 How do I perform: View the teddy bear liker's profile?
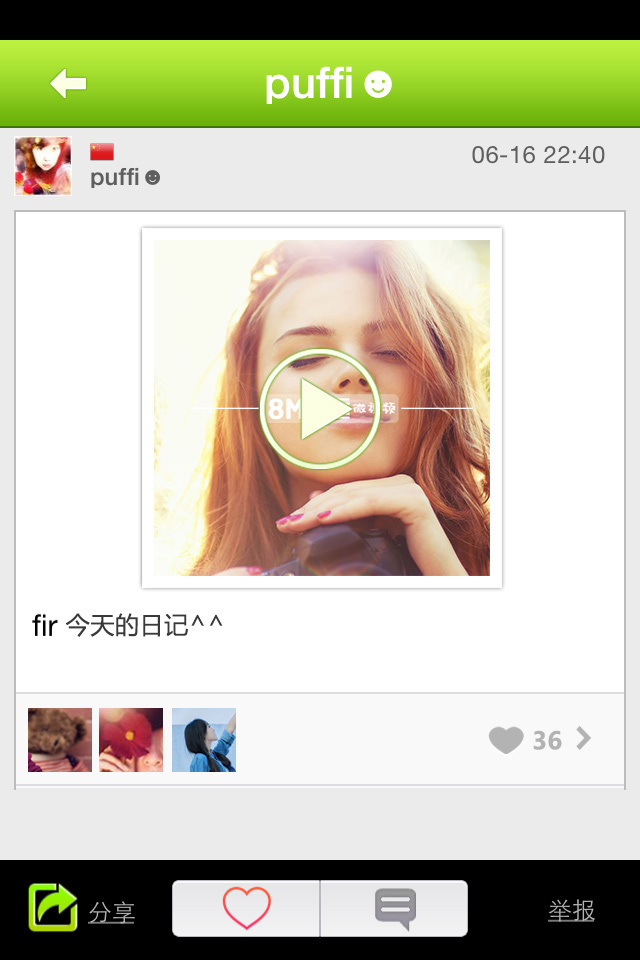click(x=60, y=740)
